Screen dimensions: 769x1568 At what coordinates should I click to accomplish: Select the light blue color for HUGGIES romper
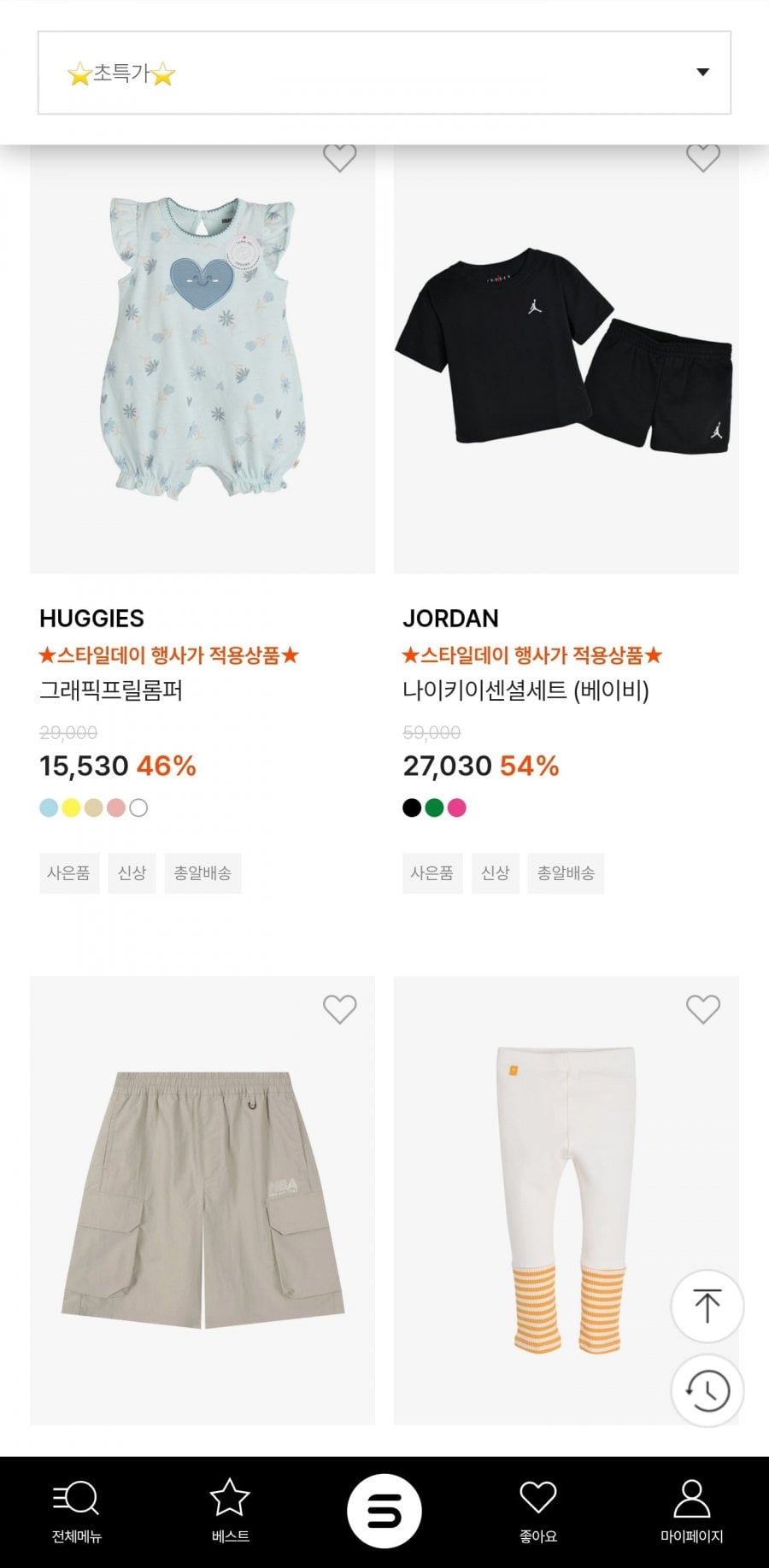[x=49, y=807]
